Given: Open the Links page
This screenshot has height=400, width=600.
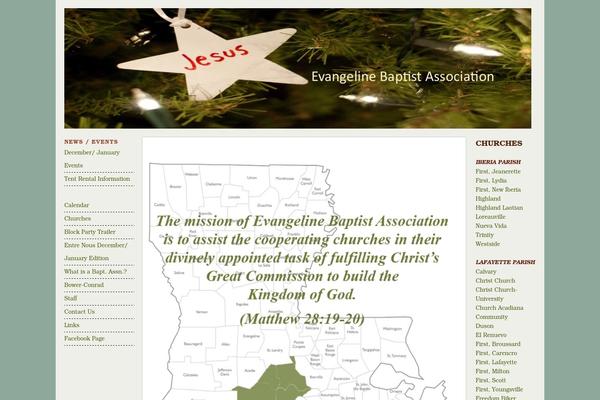Looking at the screenshot, I should pyautogui.click(x=72, y=325).
